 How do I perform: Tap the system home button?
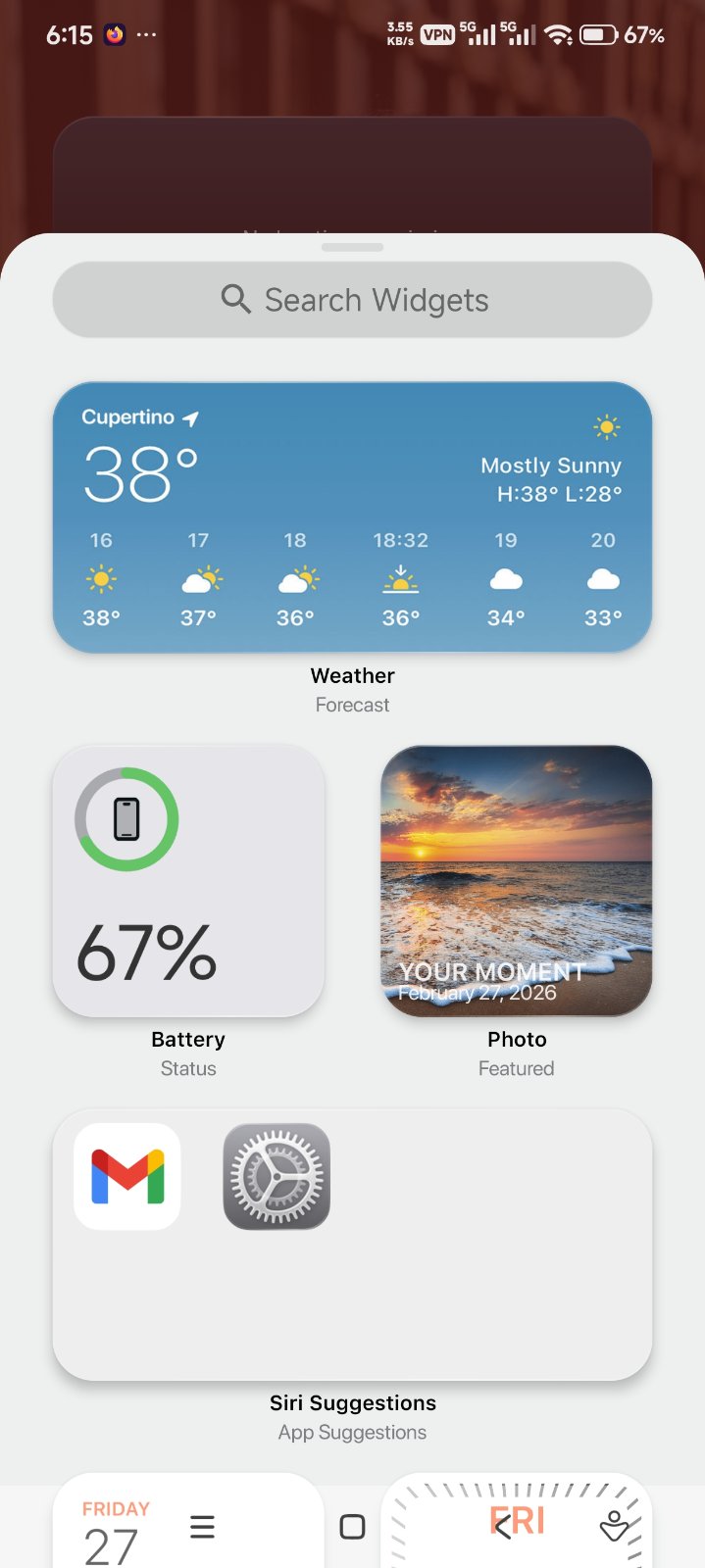click(352, 1527)
